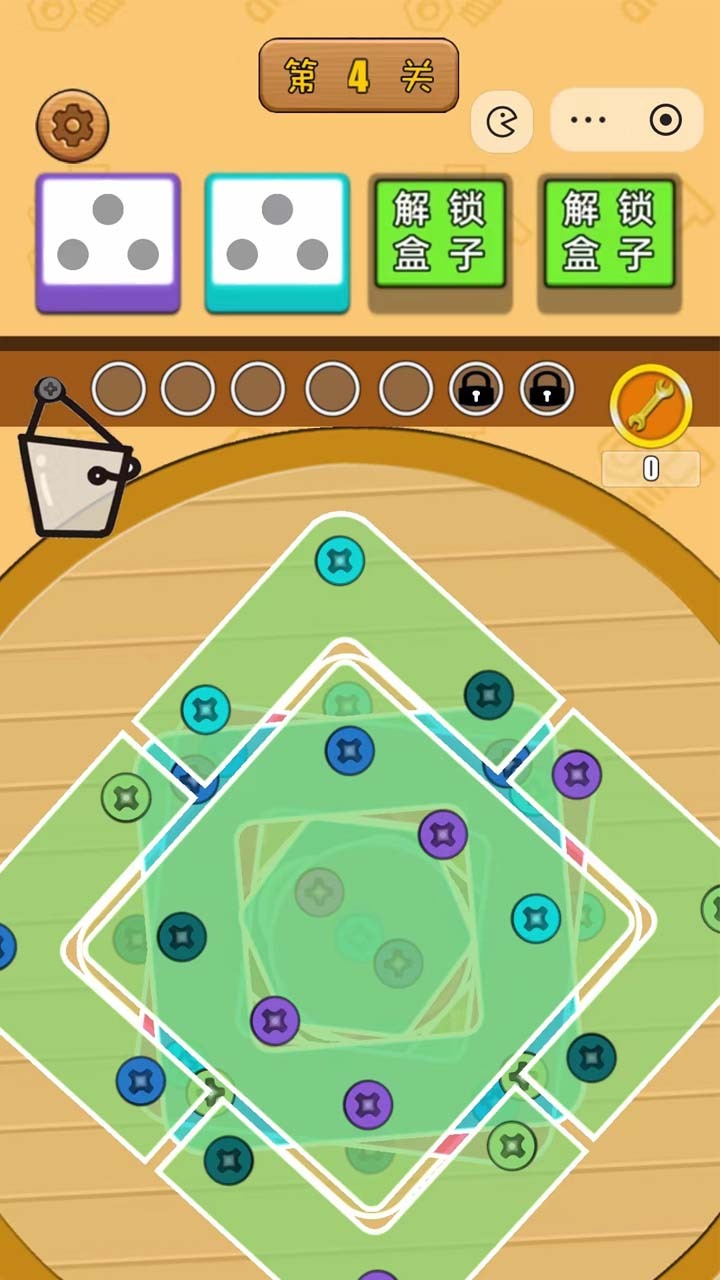Close the mini game via target icon
720x1280 pixels.
(665, 121)
